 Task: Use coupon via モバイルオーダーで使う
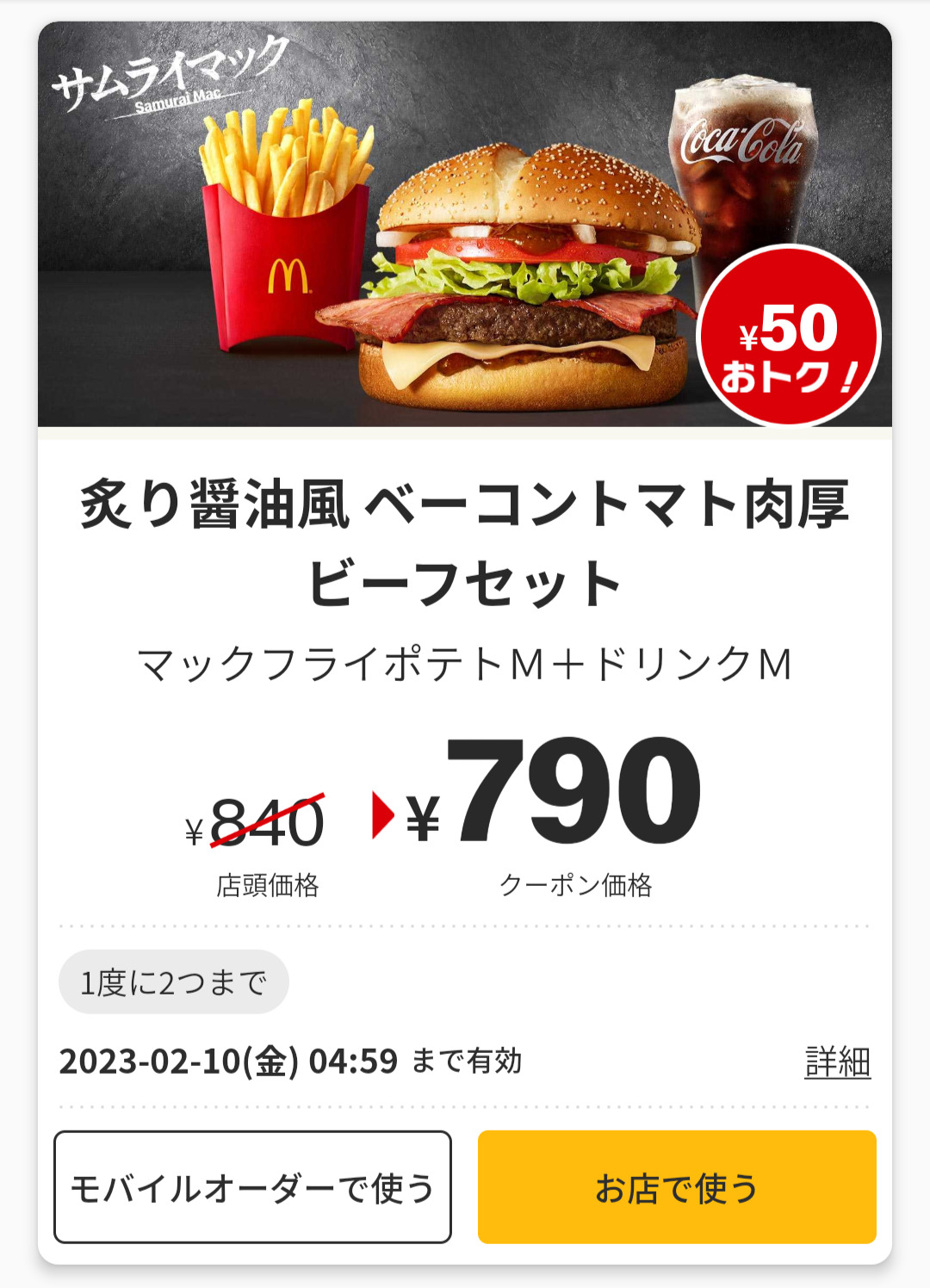point(252,1187)
